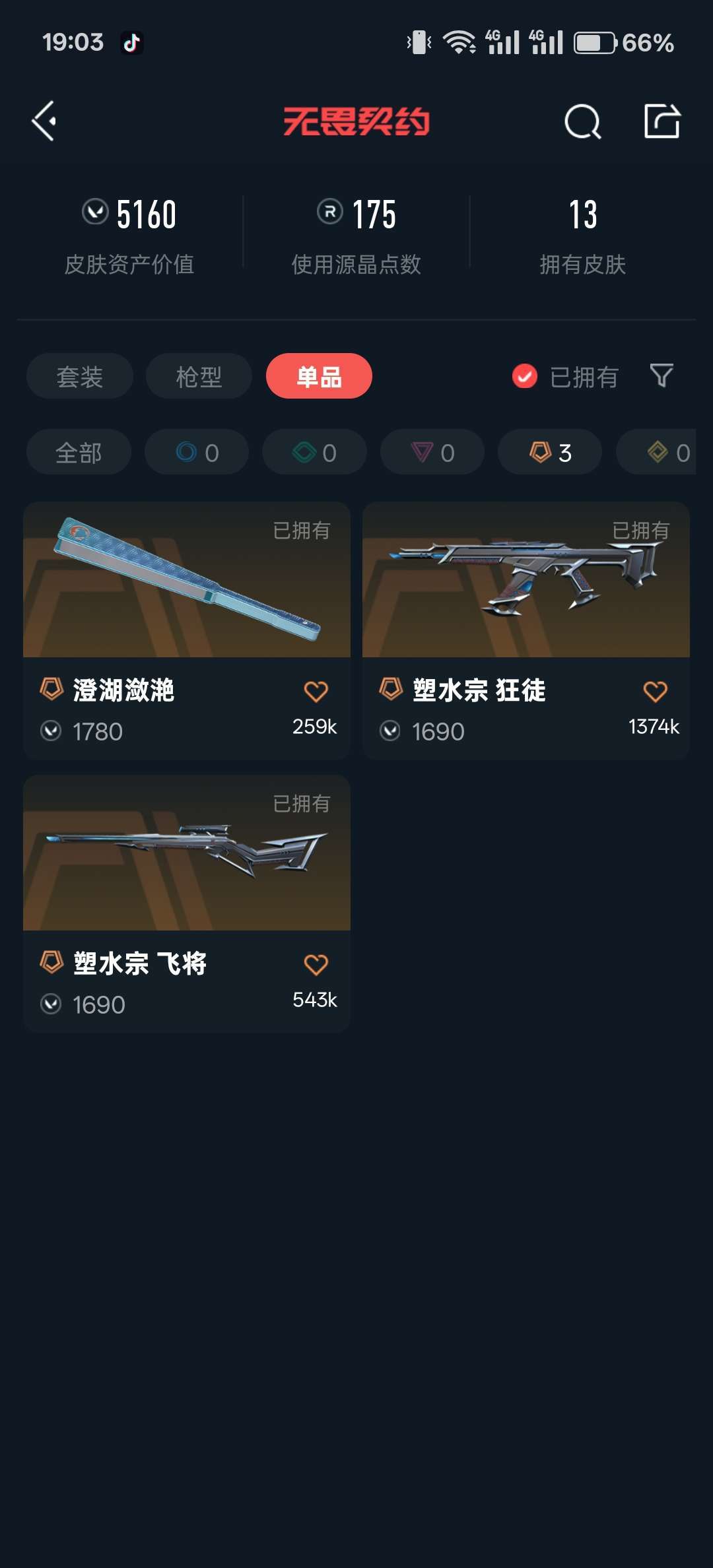This screenshot has width=713, height=1568.
Task: Filter by the blue circle rarity chip
Action: click(x=197, y=452)
